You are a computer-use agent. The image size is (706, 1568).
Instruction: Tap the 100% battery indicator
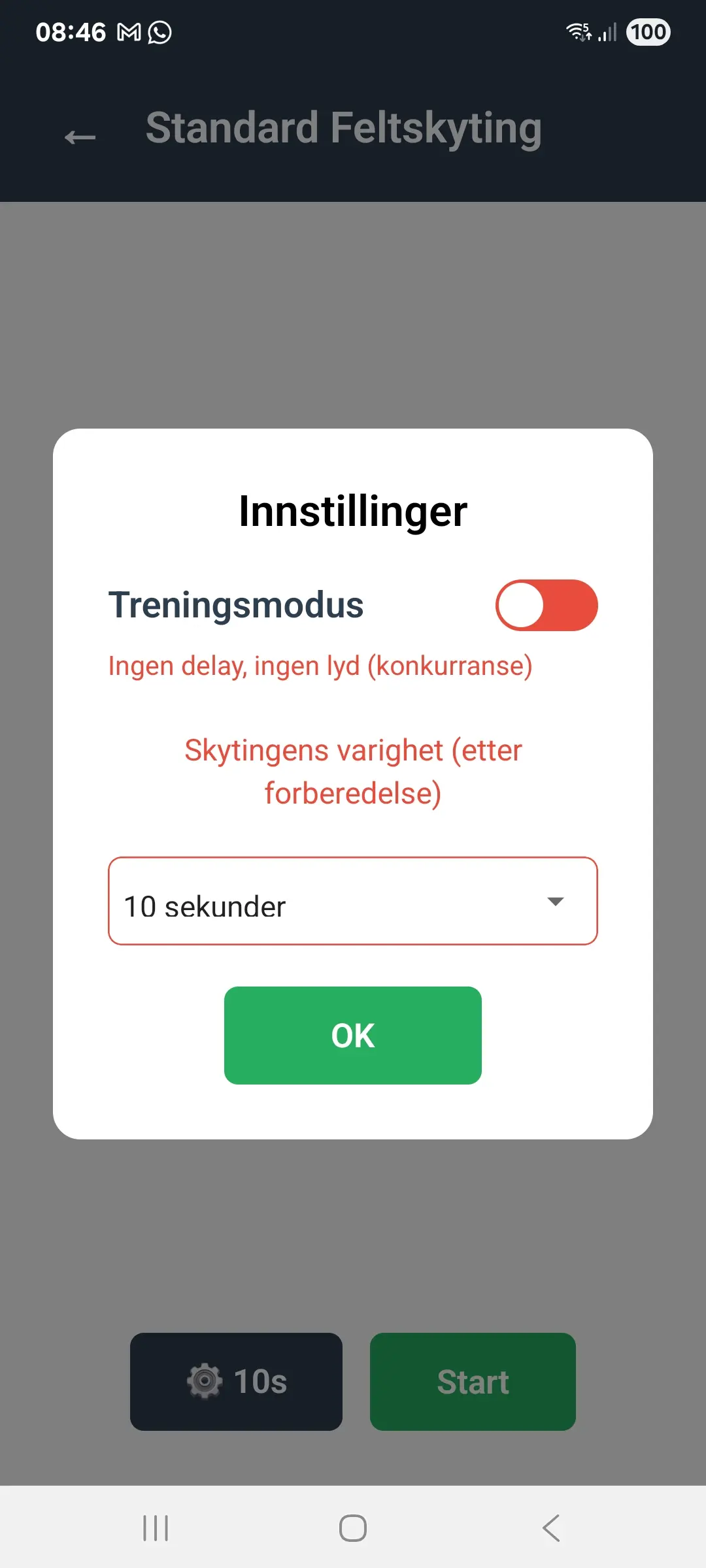[x=647, y=31]
